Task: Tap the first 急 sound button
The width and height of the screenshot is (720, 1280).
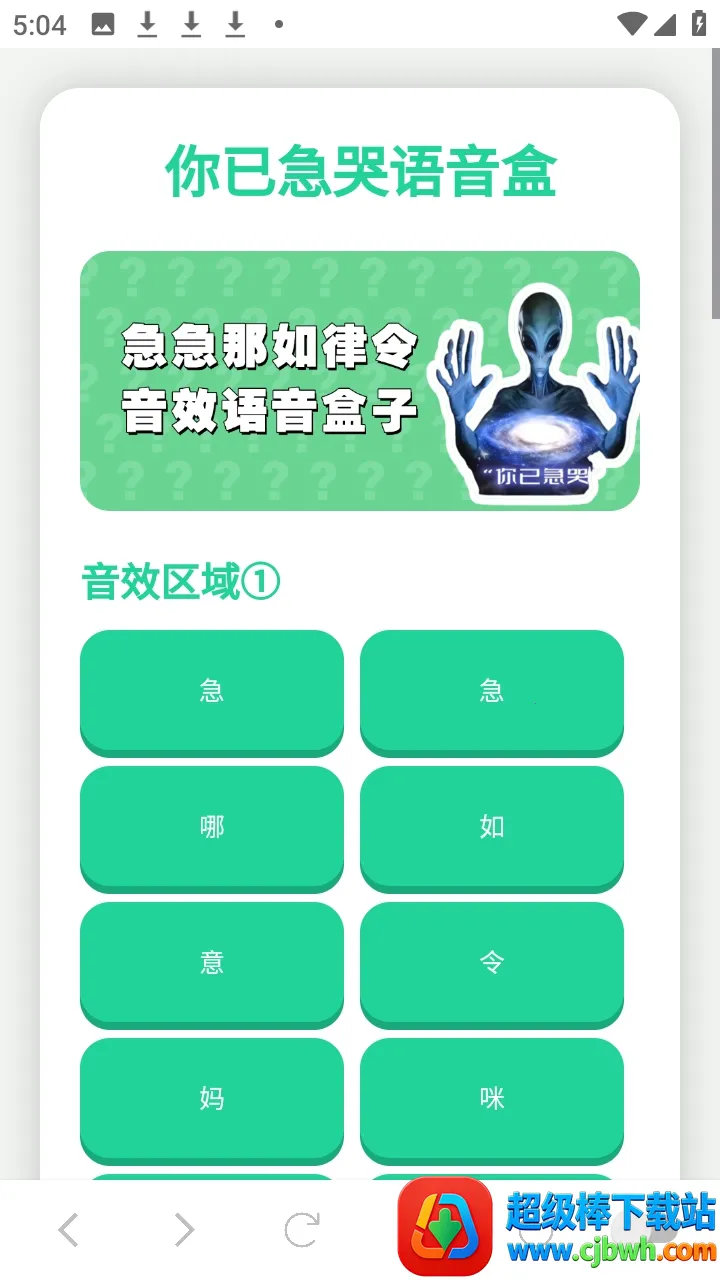Action: [x=211, y=690]
